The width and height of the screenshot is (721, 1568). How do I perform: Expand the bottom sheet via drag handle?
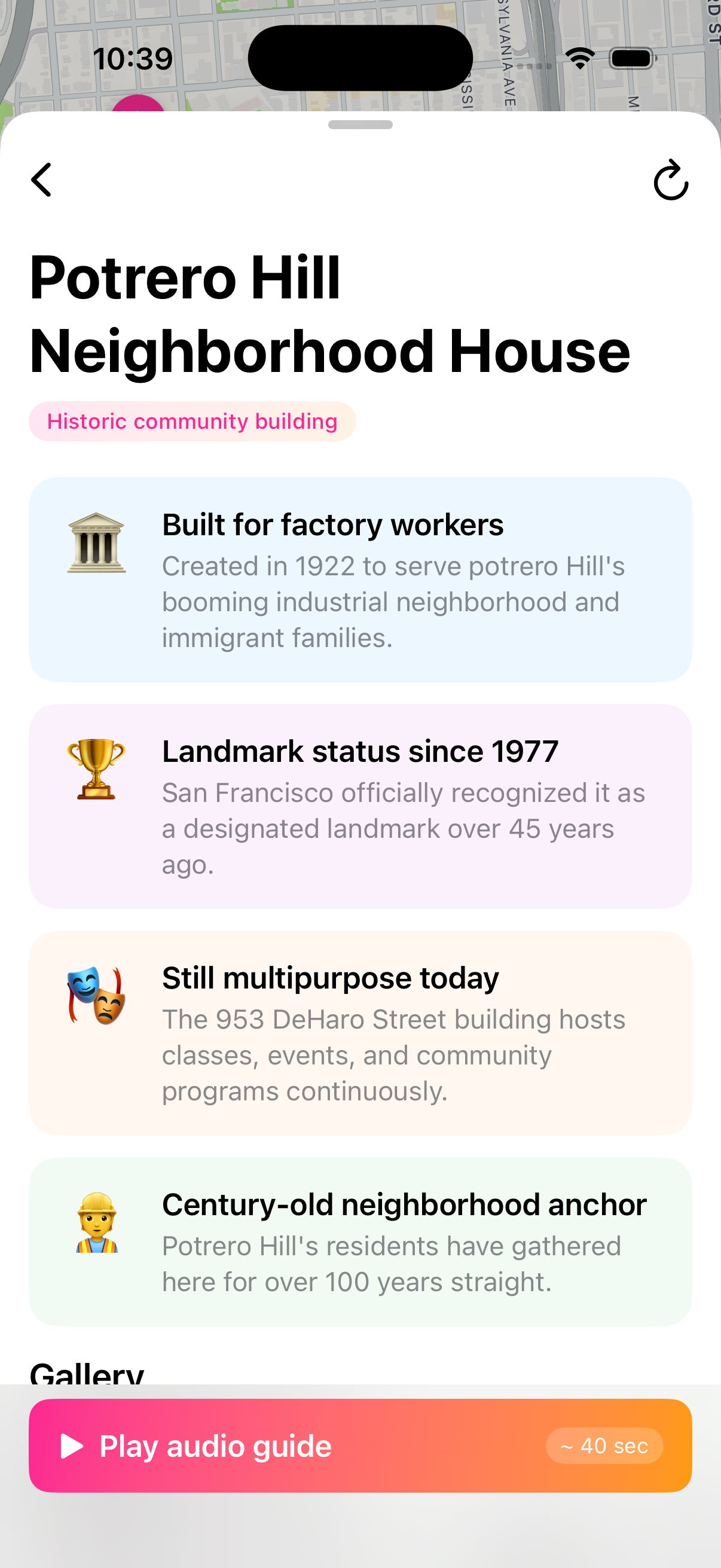point(360,126)
